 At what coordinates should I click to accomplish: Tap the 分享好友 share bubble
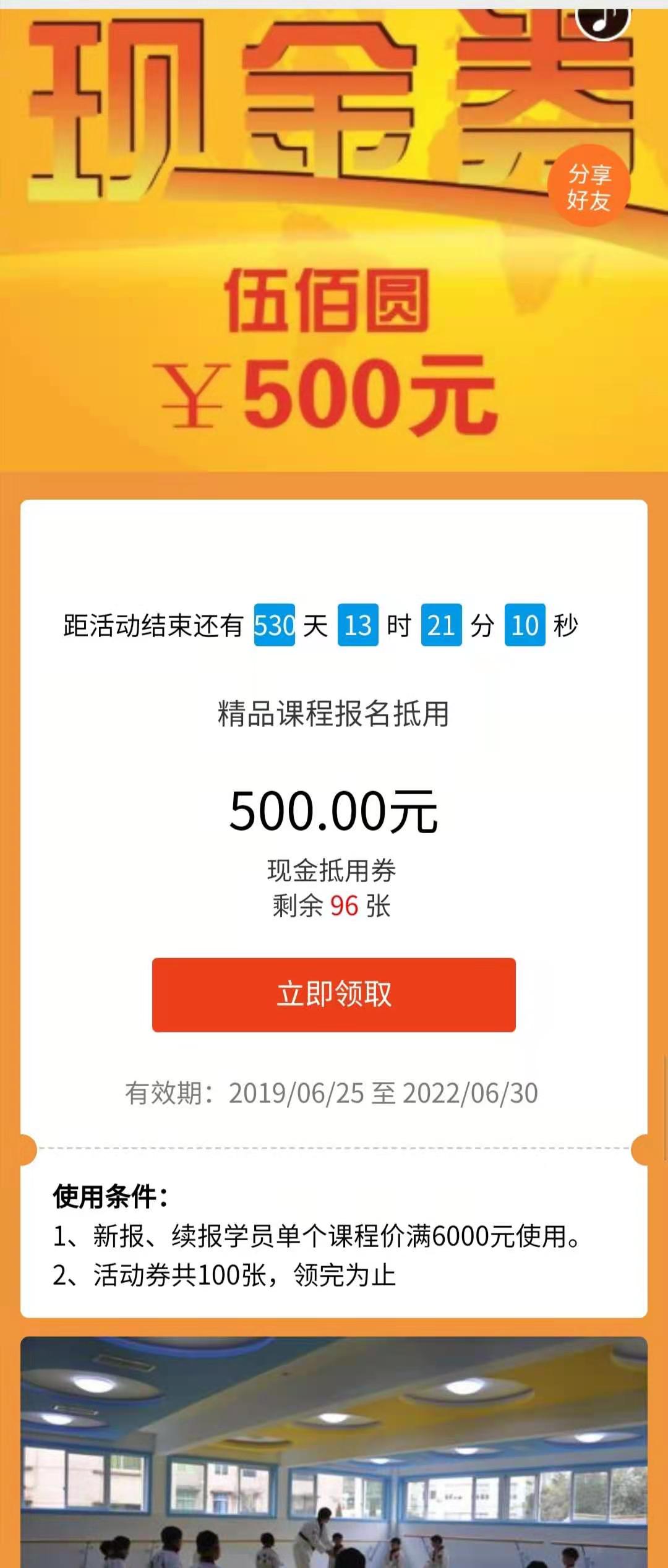pyautogui.click(x=589, y=186)
